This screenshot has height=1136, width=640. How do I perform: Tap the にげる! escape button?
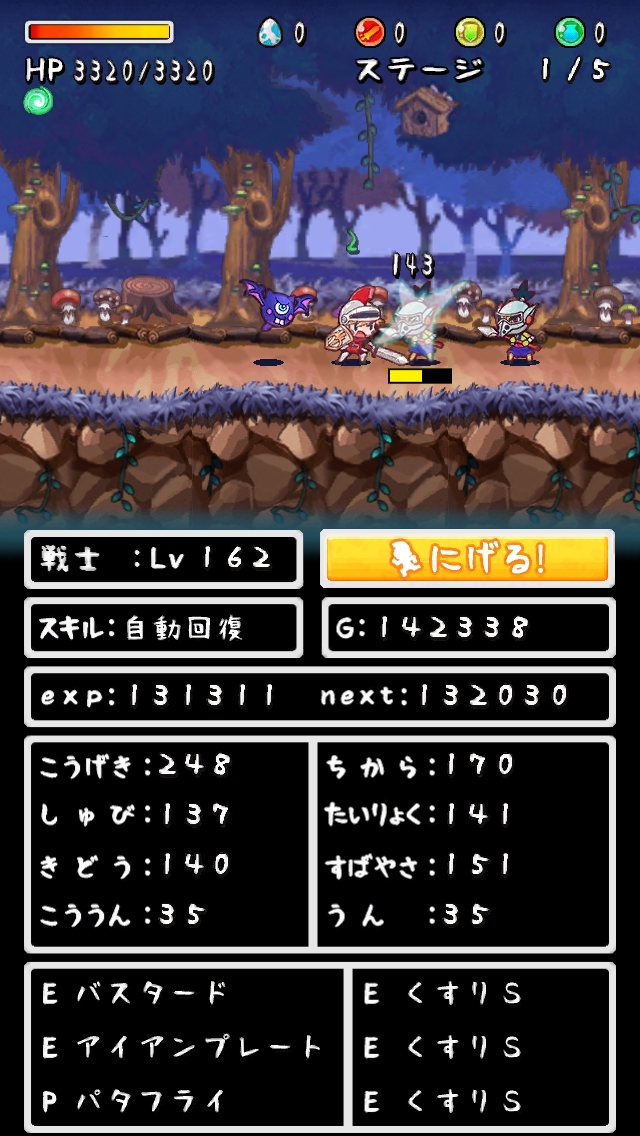click(467, 558)
